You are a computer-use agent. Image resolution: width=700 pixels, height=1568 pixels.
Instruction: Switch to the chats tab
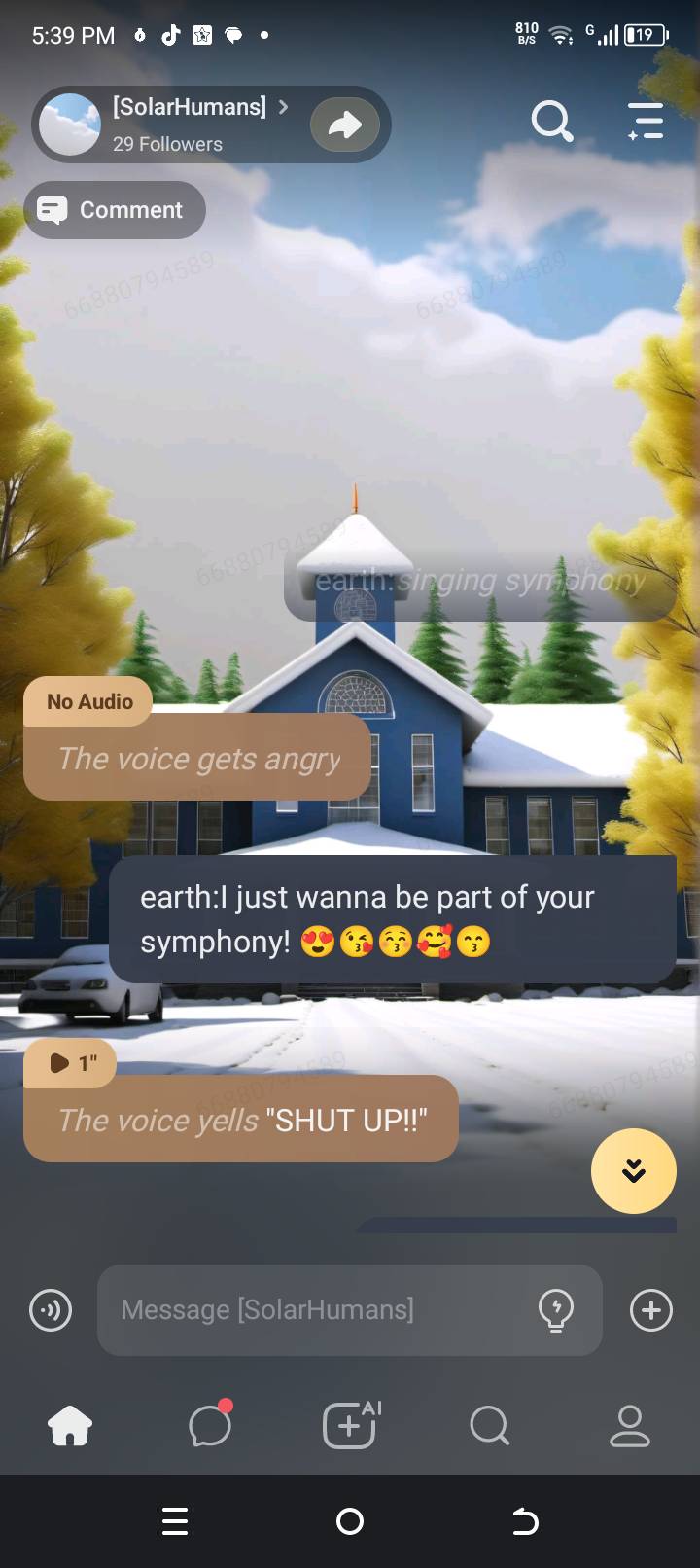pos(210,1426)
